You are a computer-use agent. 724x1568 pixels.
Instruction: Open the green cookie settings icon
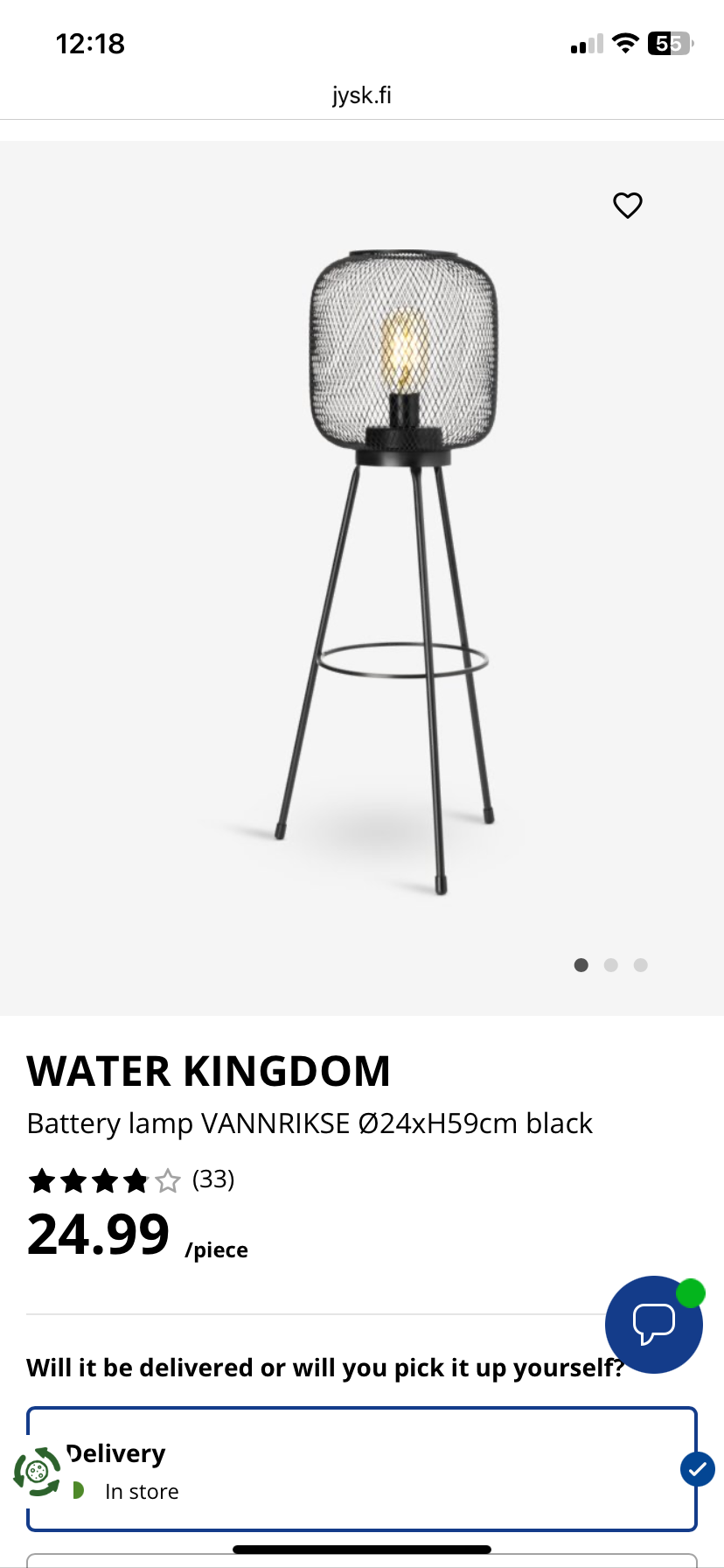pyautogui.click(x=37, y=1472)
